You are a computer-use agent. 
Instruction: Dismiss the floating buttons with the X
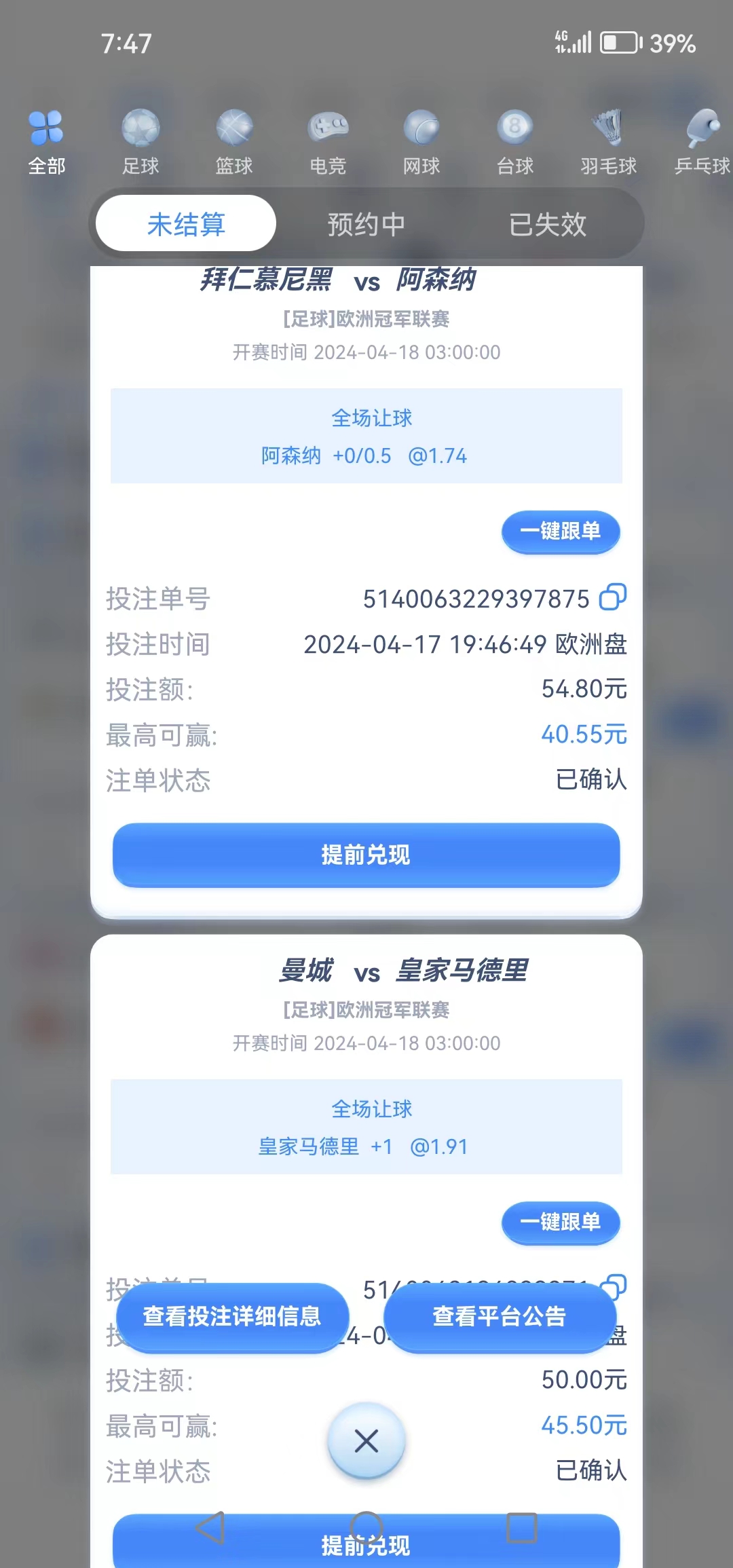pos(366,1440)
